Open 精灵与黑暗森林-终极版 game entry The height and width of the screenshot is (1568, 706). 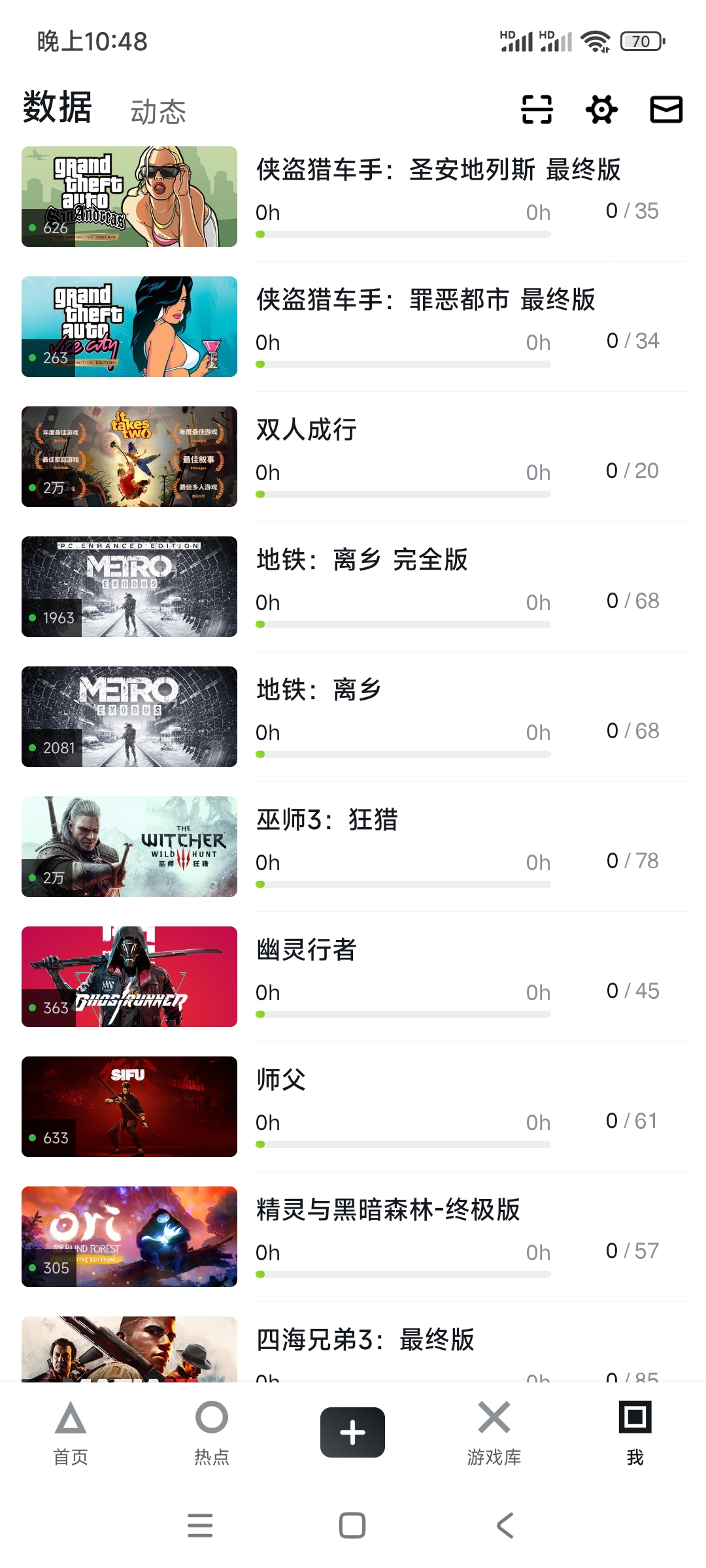point(388,1210)
